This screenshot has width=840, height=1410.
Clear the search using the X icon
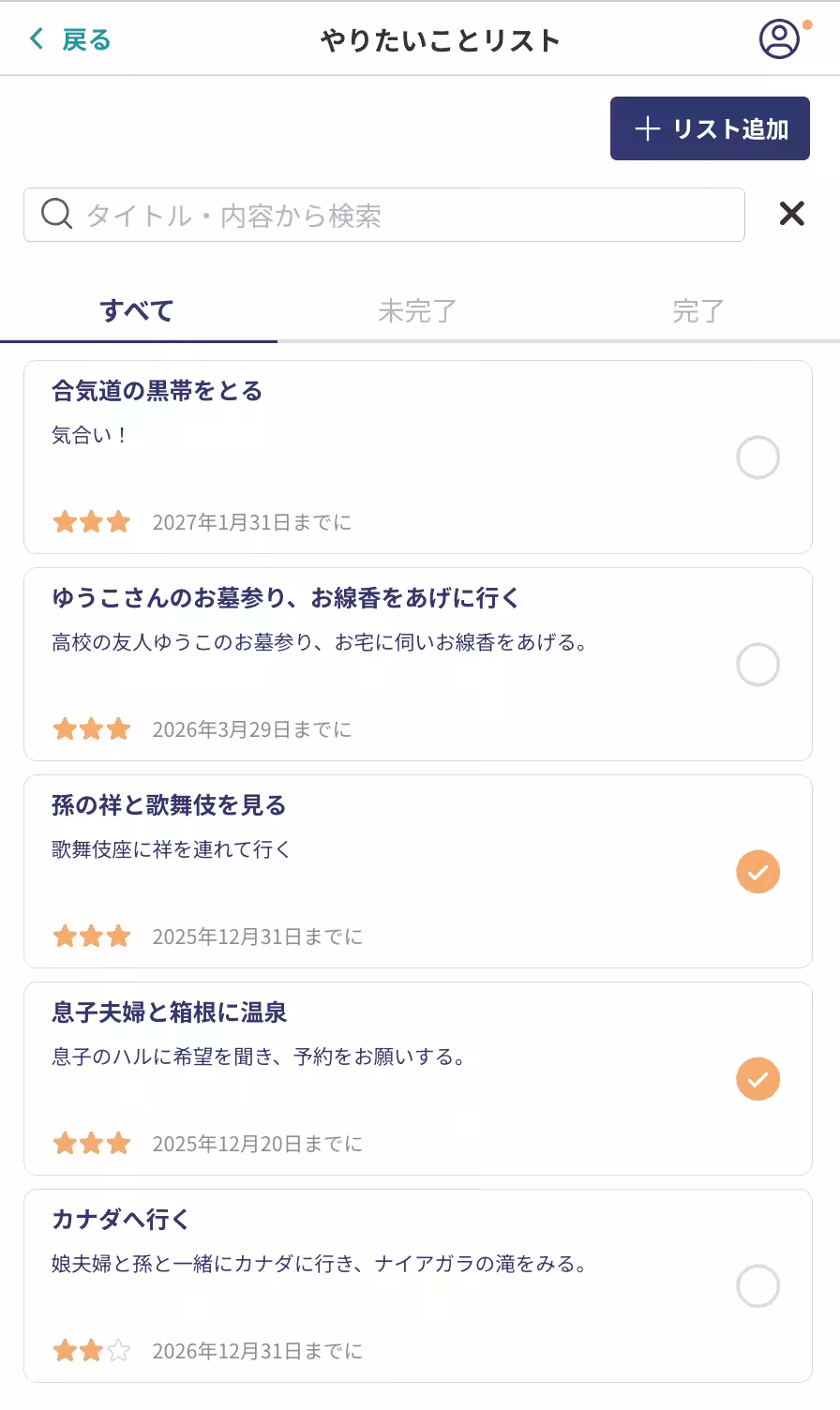coord(792,214)
